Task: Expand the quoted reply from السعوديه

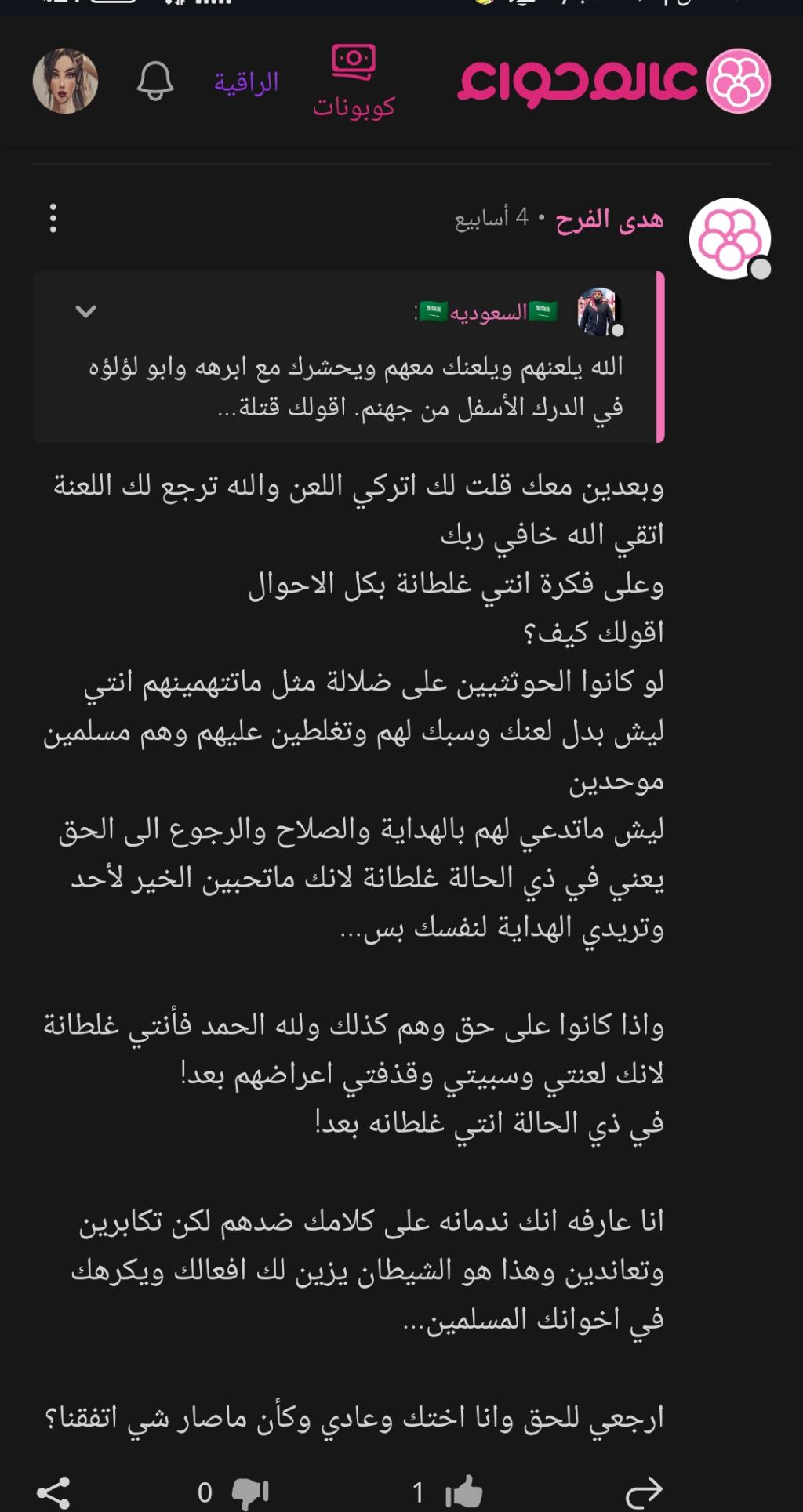Action: (x=85, y=312)
